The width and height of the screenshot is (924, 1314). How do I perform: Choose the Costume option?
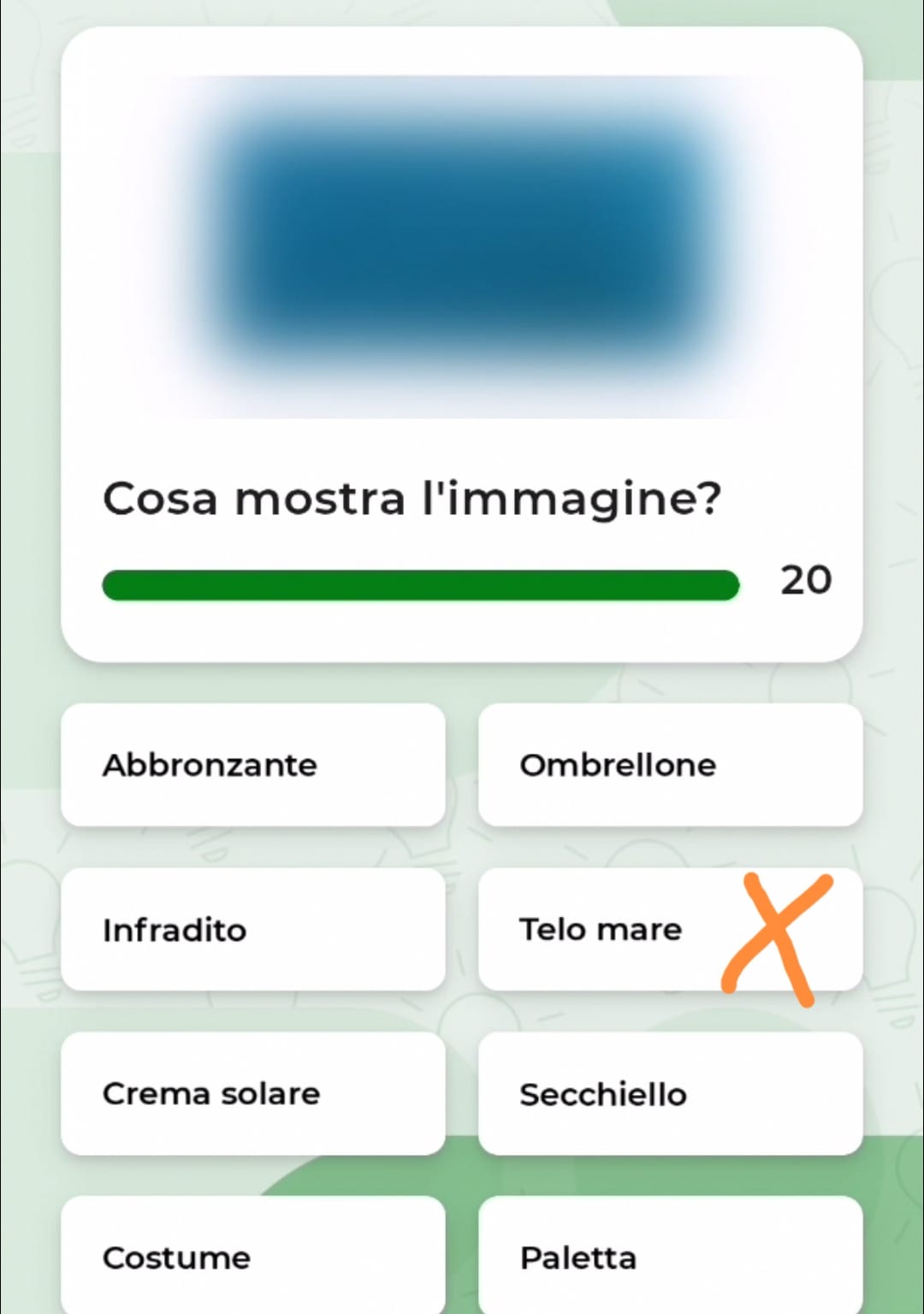(253, 1256)
